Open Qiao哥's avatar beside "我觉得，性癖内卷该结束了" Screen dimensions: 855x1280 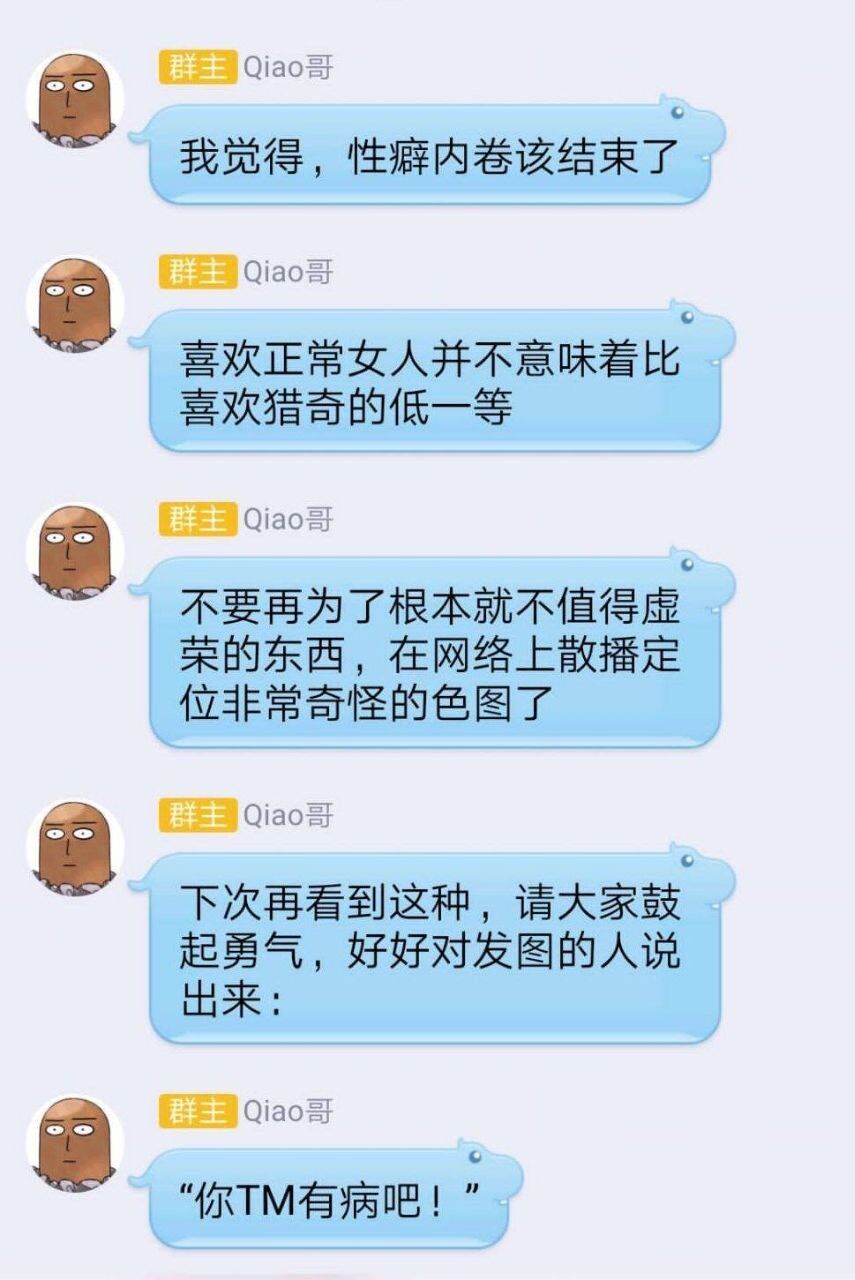[75, 100]
